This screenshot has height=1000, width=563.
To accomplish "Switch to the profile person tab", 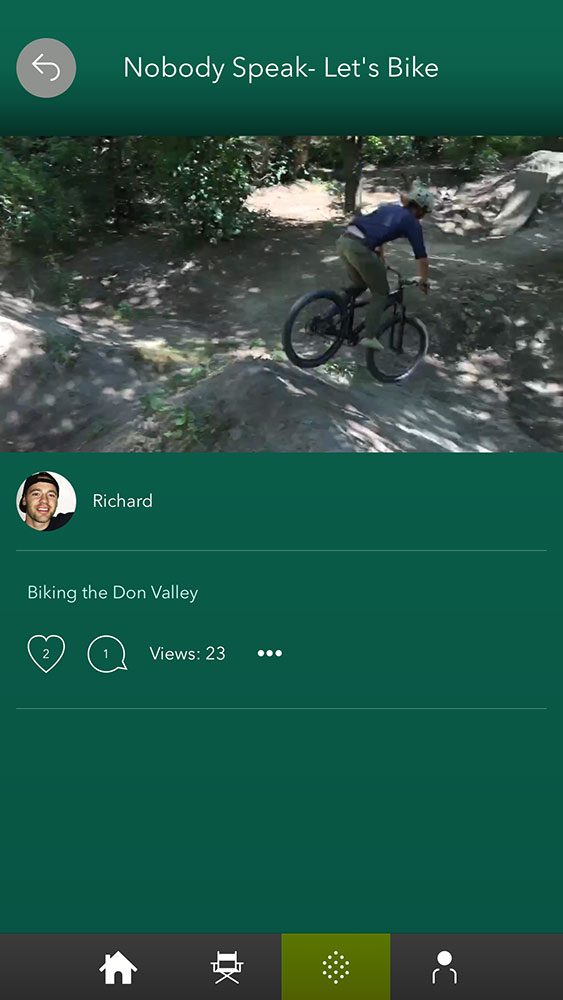I will (x=444, y=967).
